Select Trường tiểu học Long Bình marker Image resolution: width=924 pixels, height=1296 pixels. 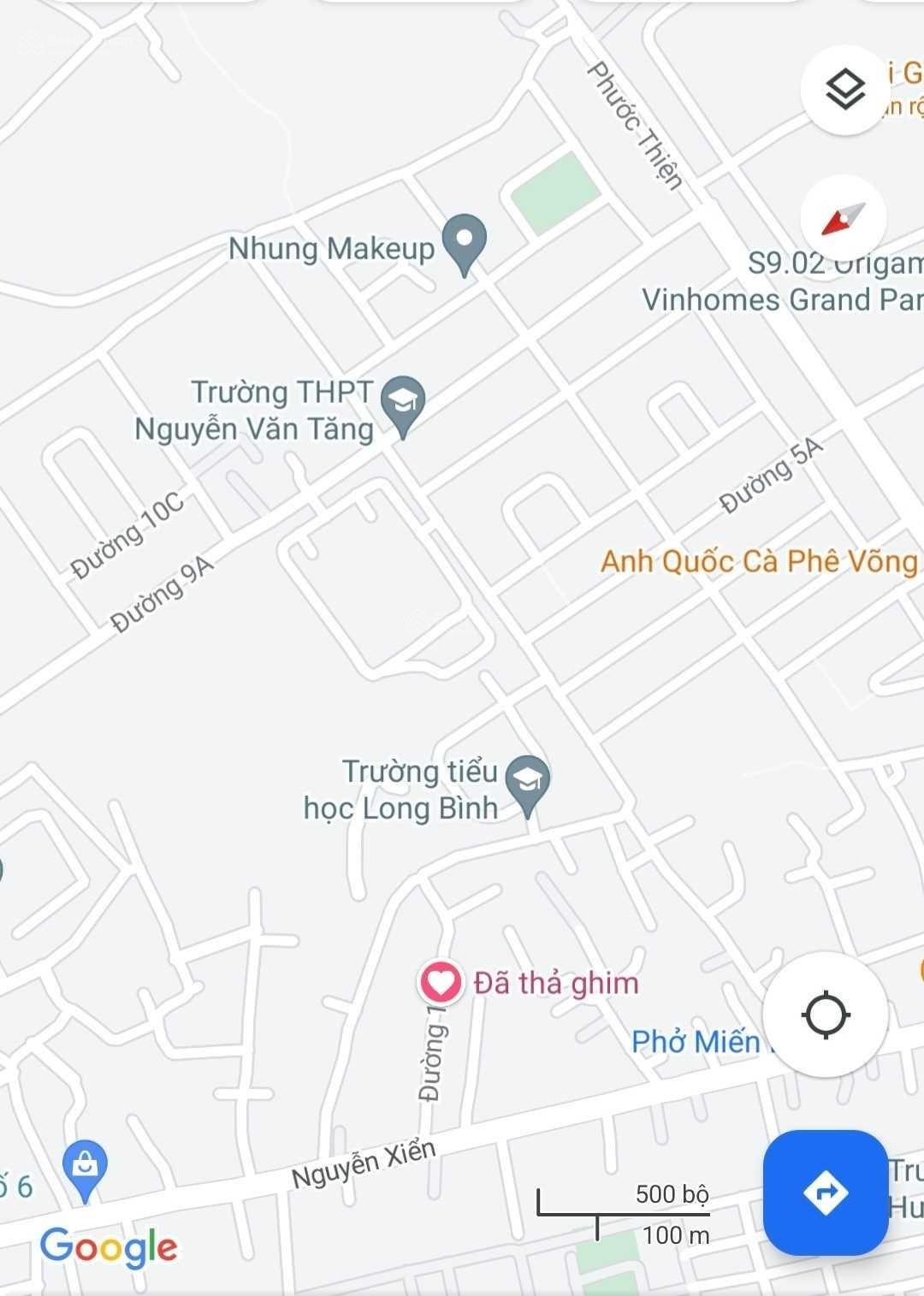click(x=527, y=783)
